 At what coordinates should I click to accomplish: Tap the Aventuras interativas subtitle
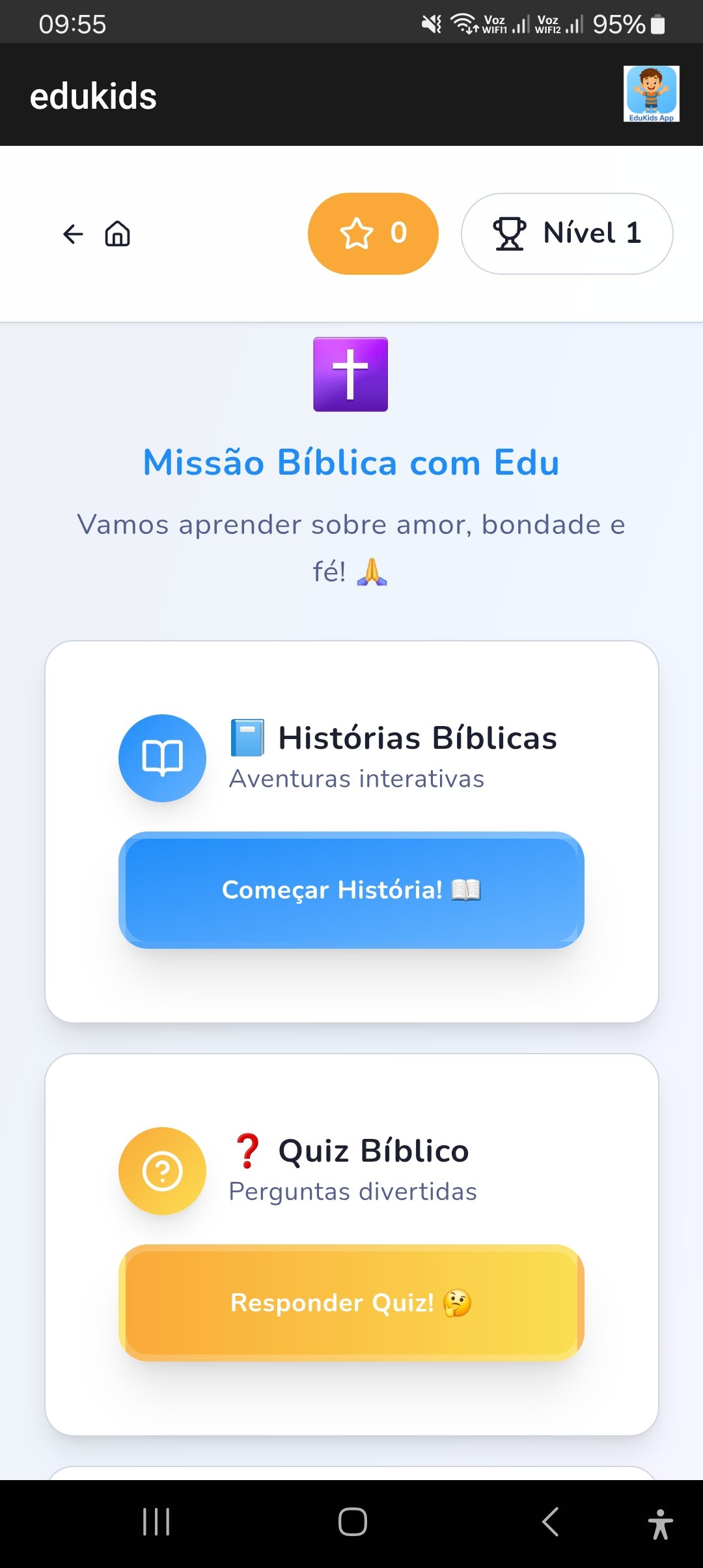click(356, 777)
